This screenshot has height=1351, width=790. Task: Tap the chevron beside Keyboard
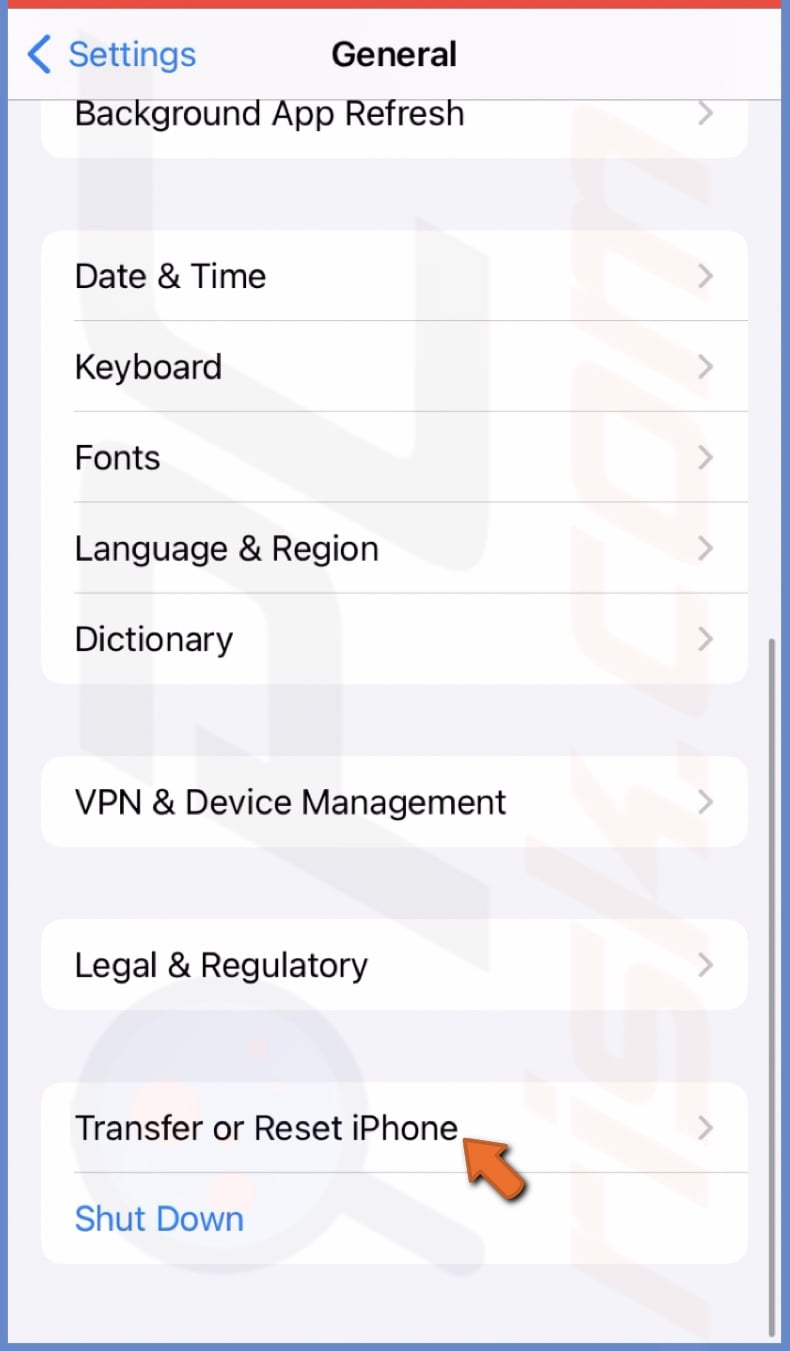(706, 367)
